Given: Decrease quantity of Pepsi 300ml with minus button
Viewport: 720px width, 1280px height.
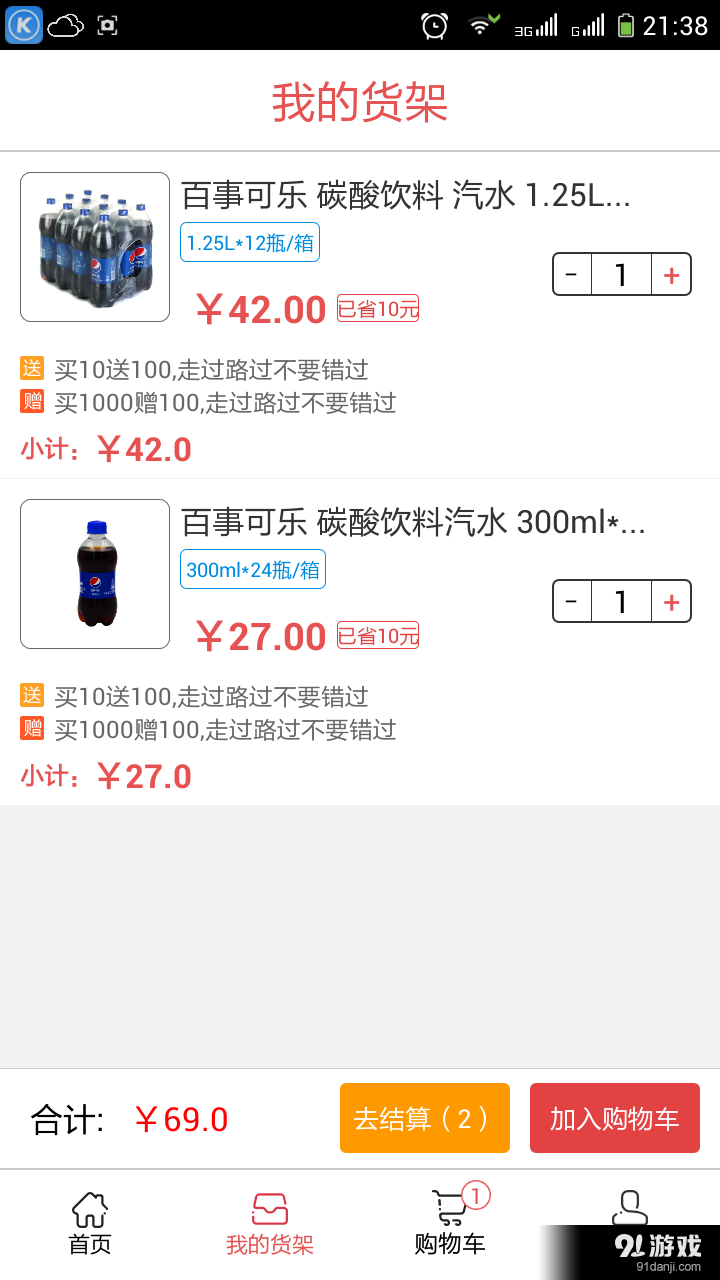Looking at the screenshot, I should click(x=571, y=600).
